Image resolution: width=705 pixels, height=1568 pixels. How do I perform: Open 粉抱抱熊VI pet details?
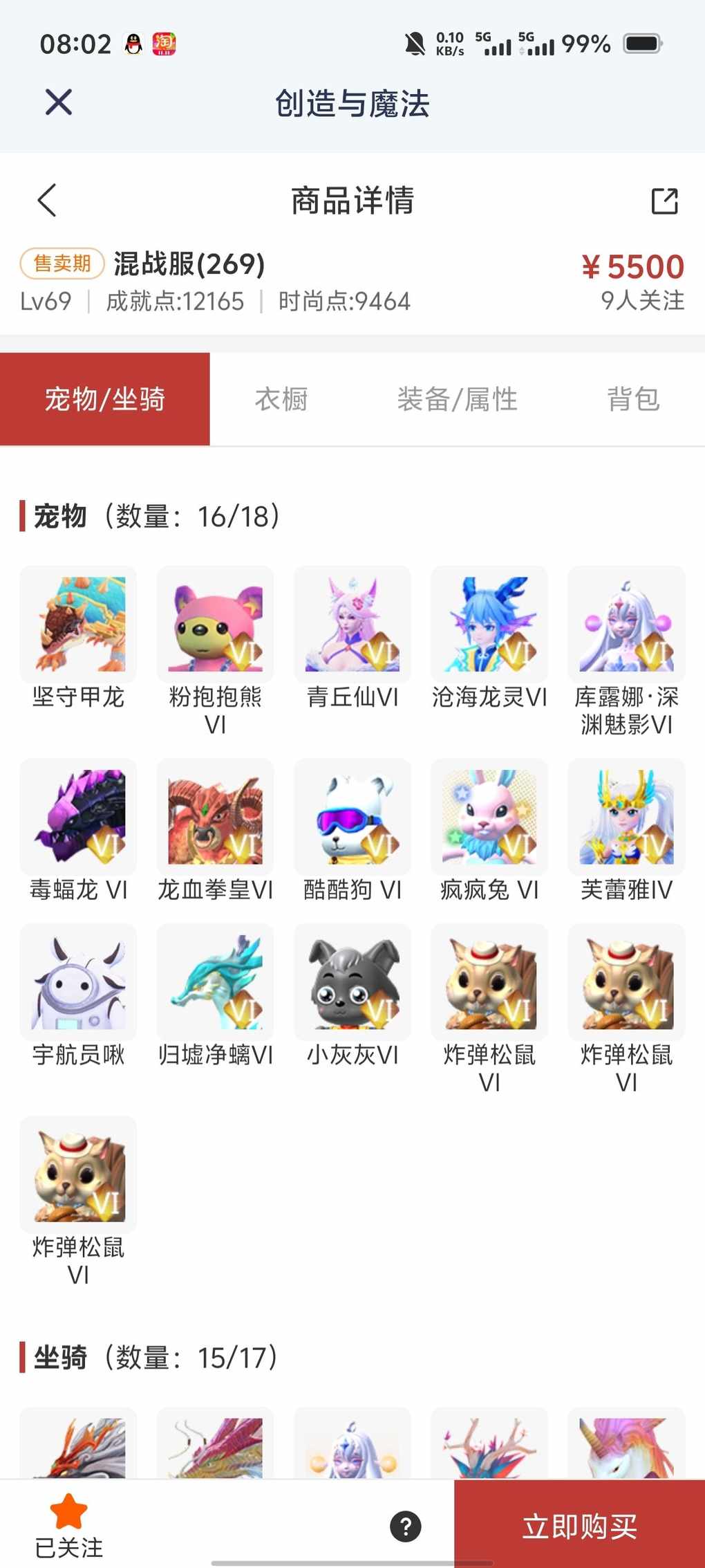click(x=215, y=625)
